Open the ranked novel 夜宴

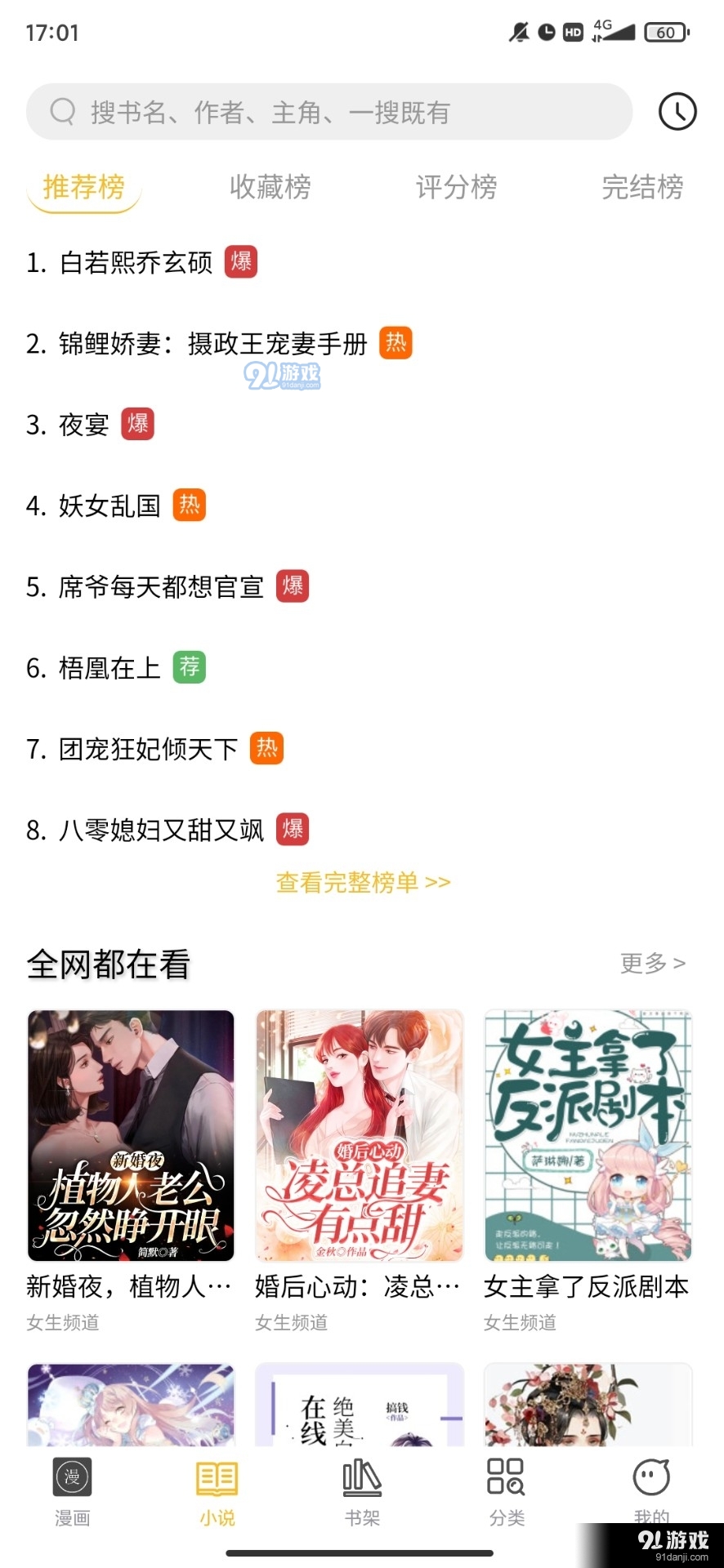84,425
